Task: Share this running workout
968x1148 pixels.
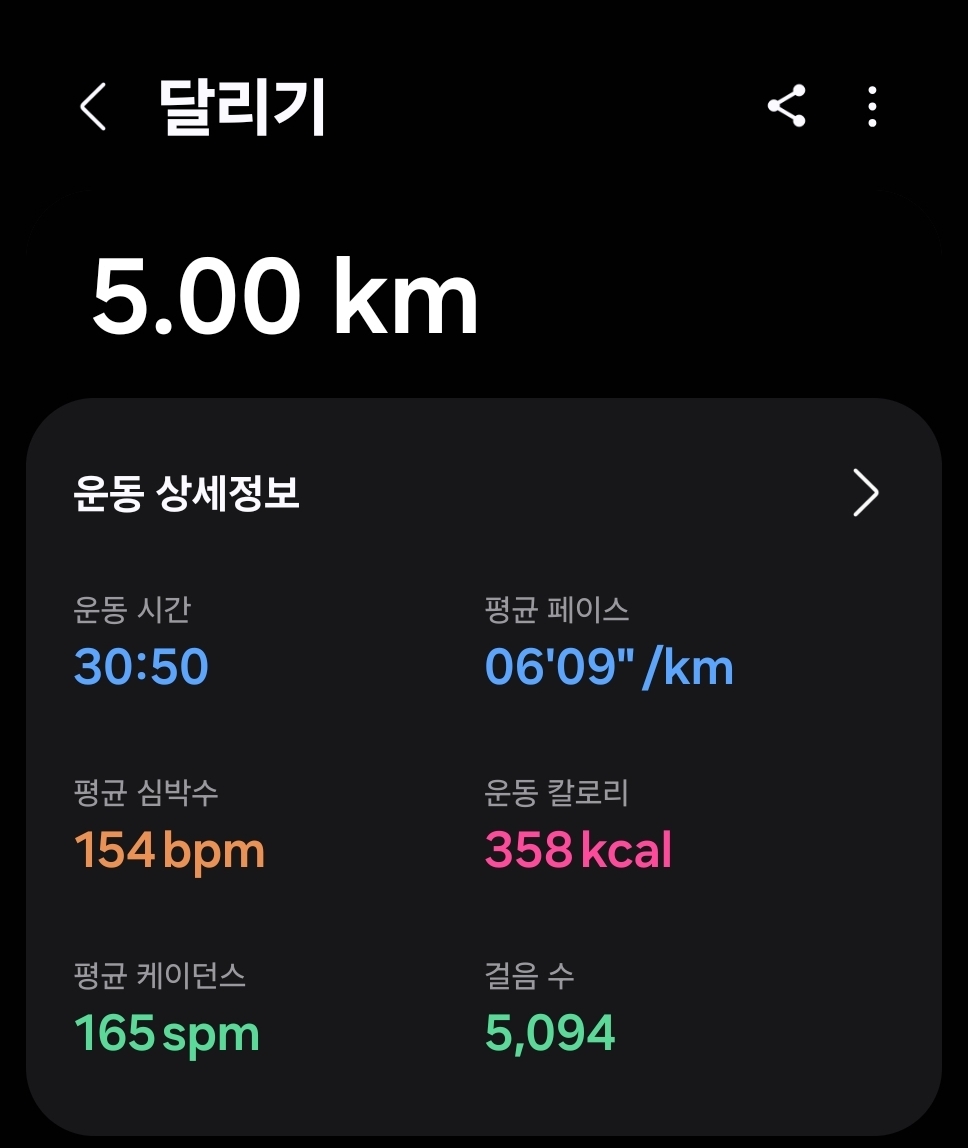Action: pos(787,106)
